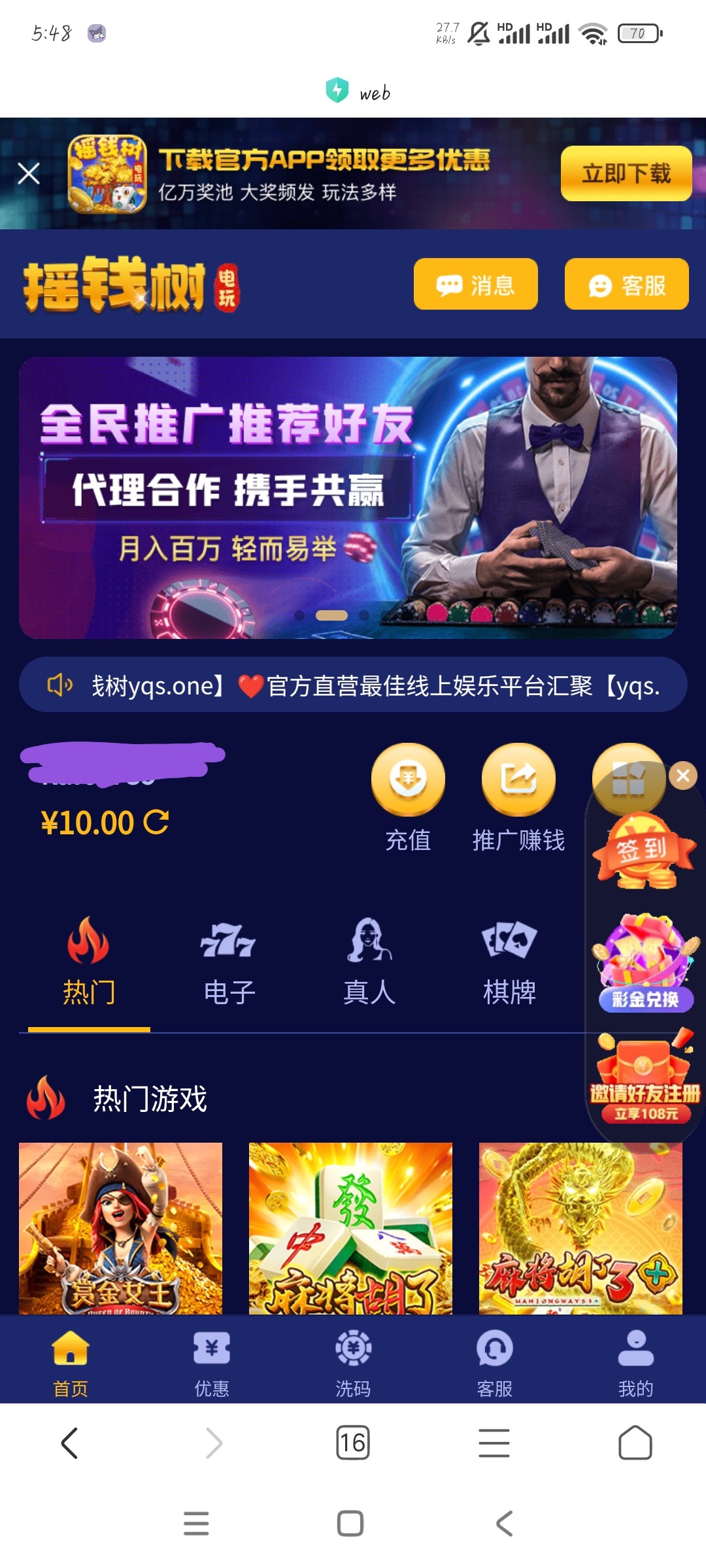Open 消息 messages
Viewport: 706px width, 1568px height.
tap(475, 285)
